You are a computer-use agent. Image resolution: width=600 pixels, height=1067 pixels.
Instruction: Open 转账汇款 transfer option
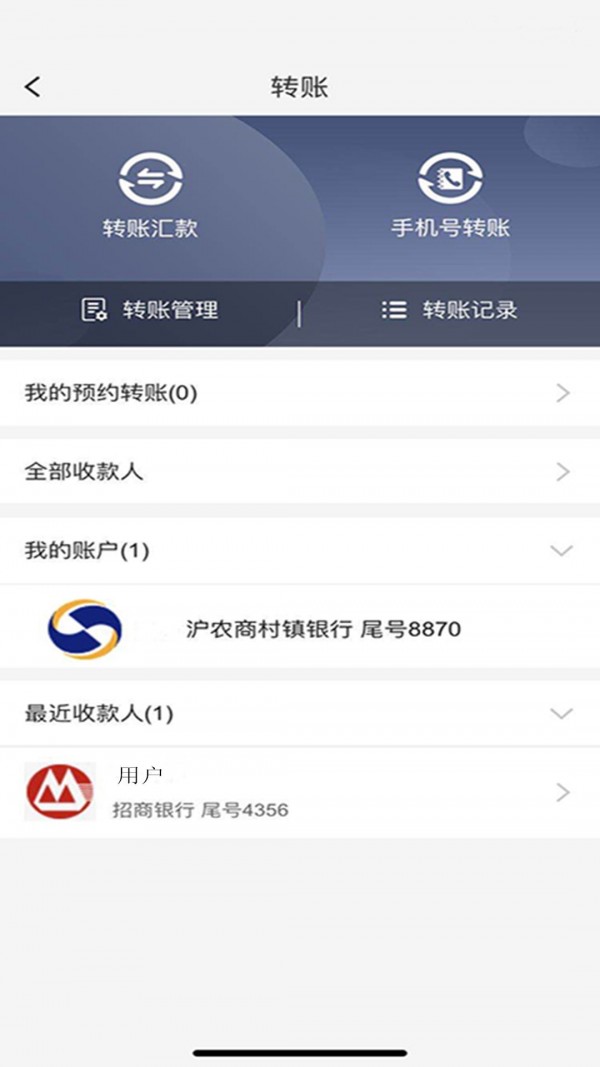pyautogui.click(x=150, y=197)
